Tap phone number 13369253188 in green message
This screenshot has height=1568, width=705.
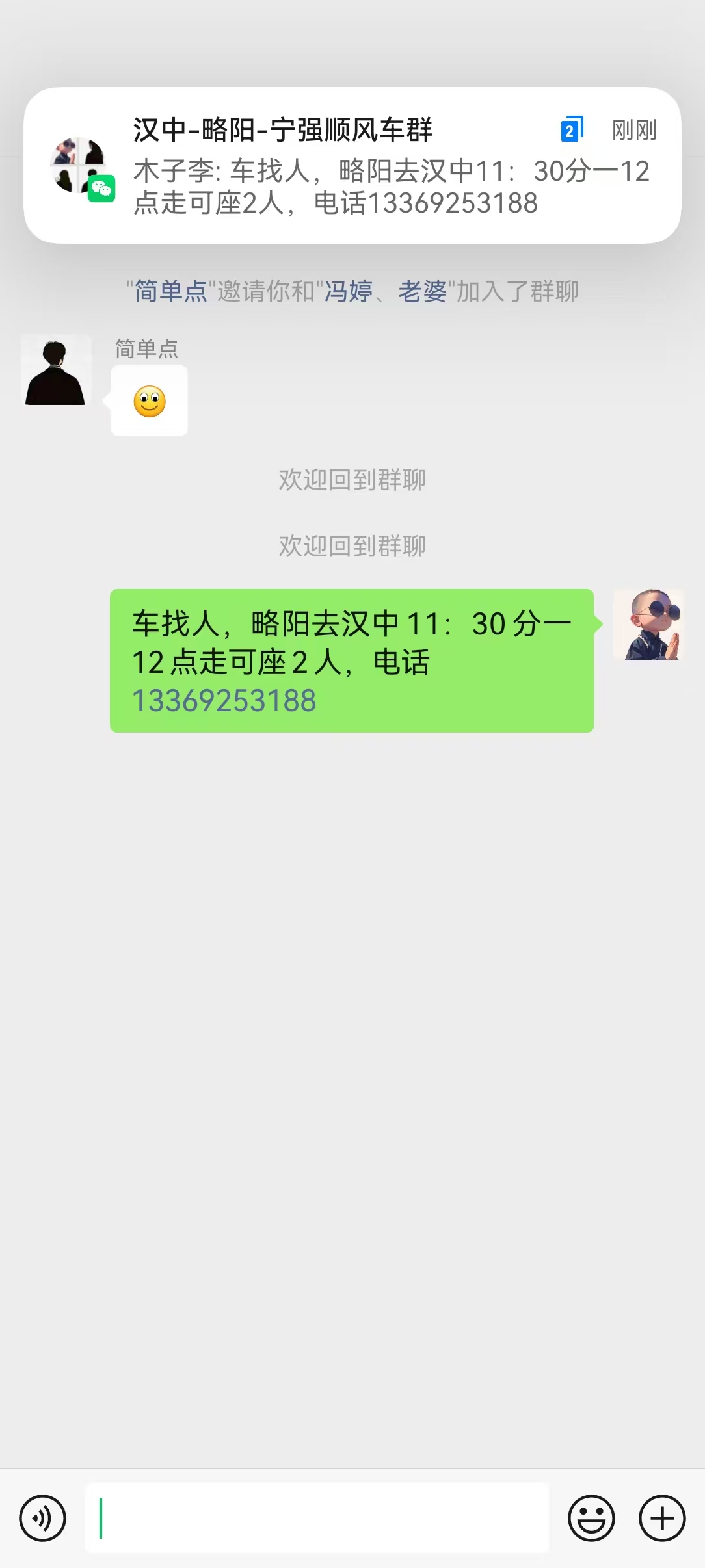(x=224, y=701)
